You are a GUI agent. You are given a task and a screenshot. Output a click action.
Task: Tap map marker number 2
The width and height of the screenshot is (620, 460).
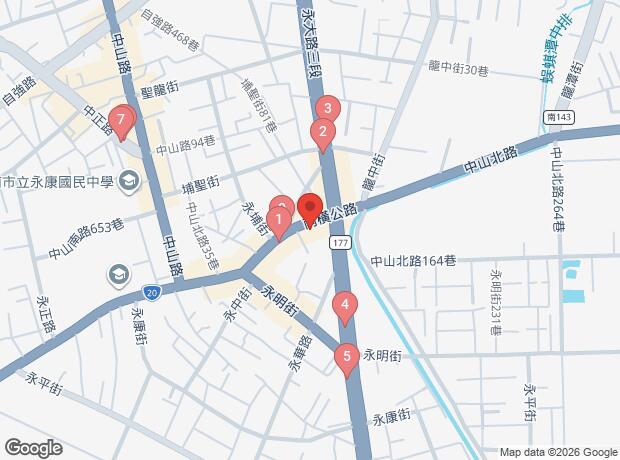pos(322,130)
